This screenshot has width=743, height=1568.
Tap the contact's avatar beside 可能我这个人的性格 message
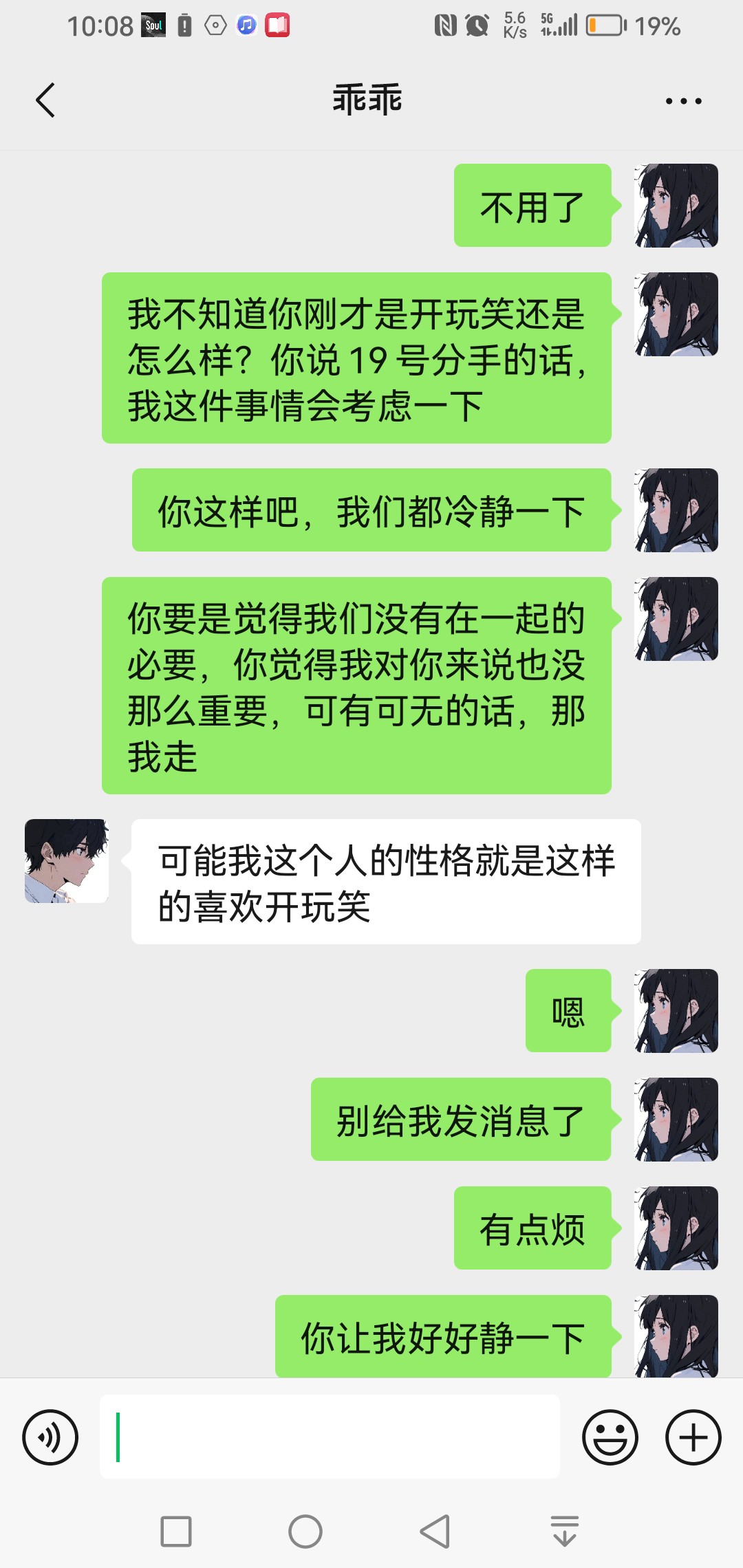pyautogui.click(x=67, y=861)
